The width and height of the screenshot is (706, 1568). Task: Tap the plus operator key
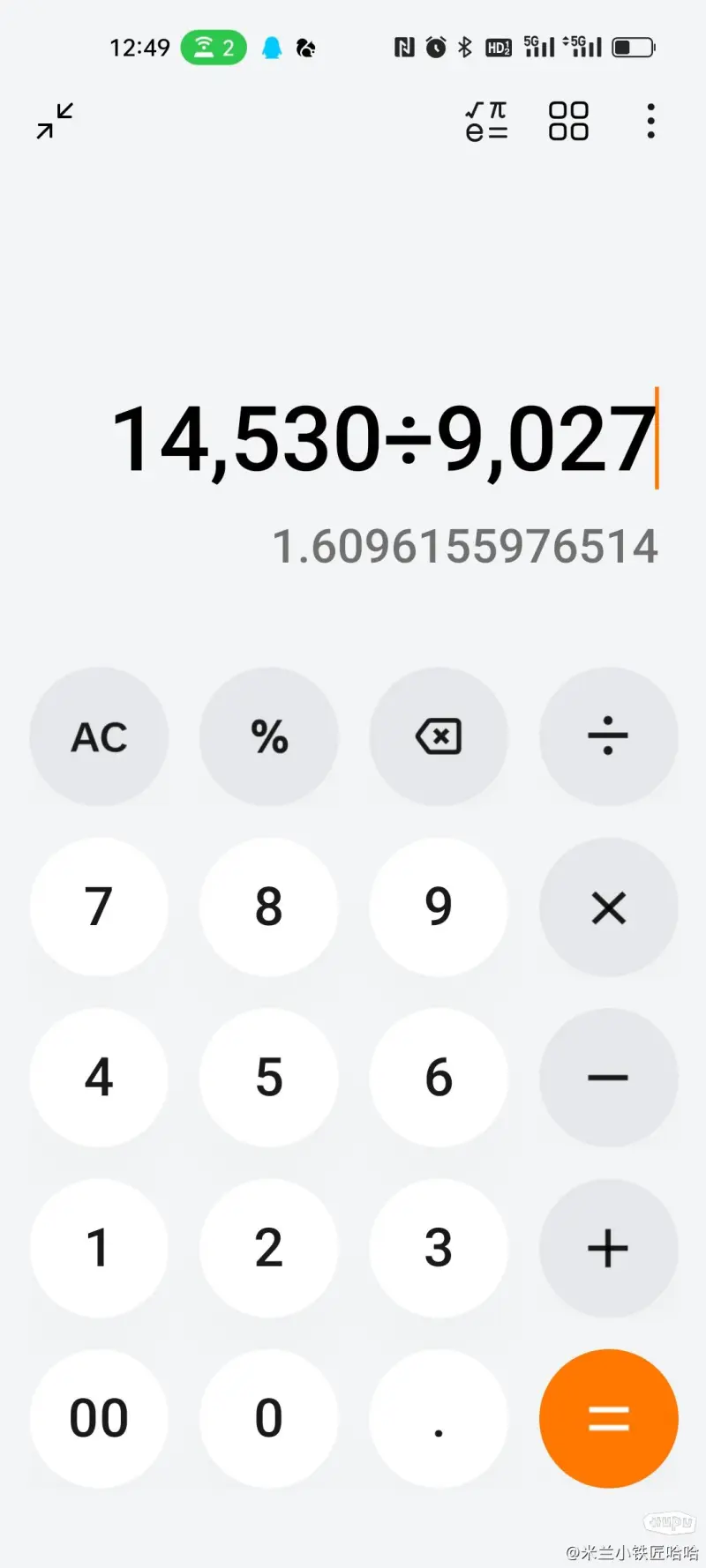[x=608, y=1248]
